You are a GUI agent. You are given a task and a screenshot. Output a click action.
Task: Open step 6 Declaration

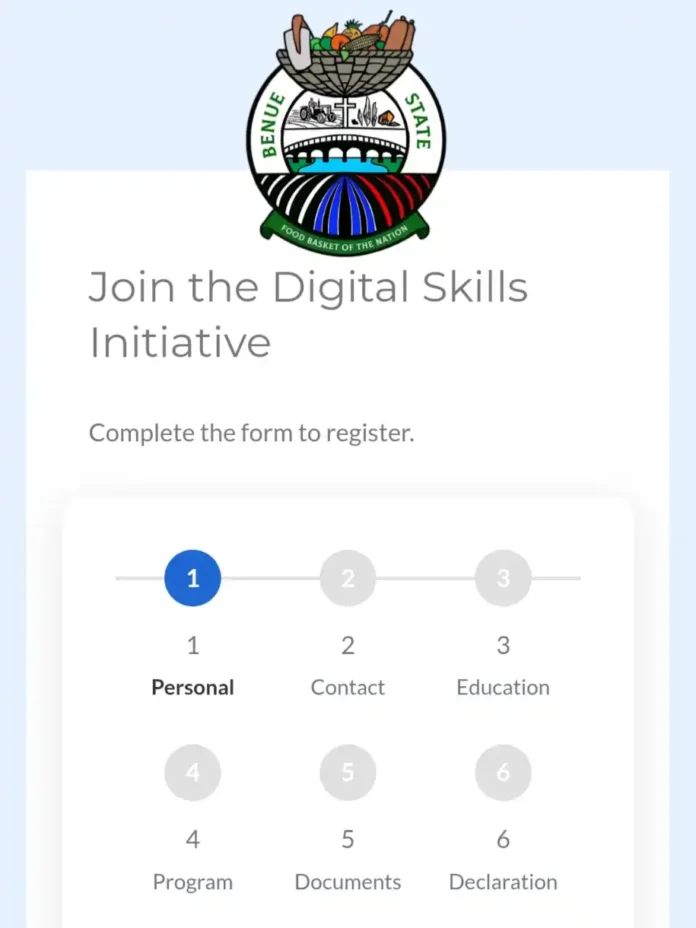click(502, 773)
